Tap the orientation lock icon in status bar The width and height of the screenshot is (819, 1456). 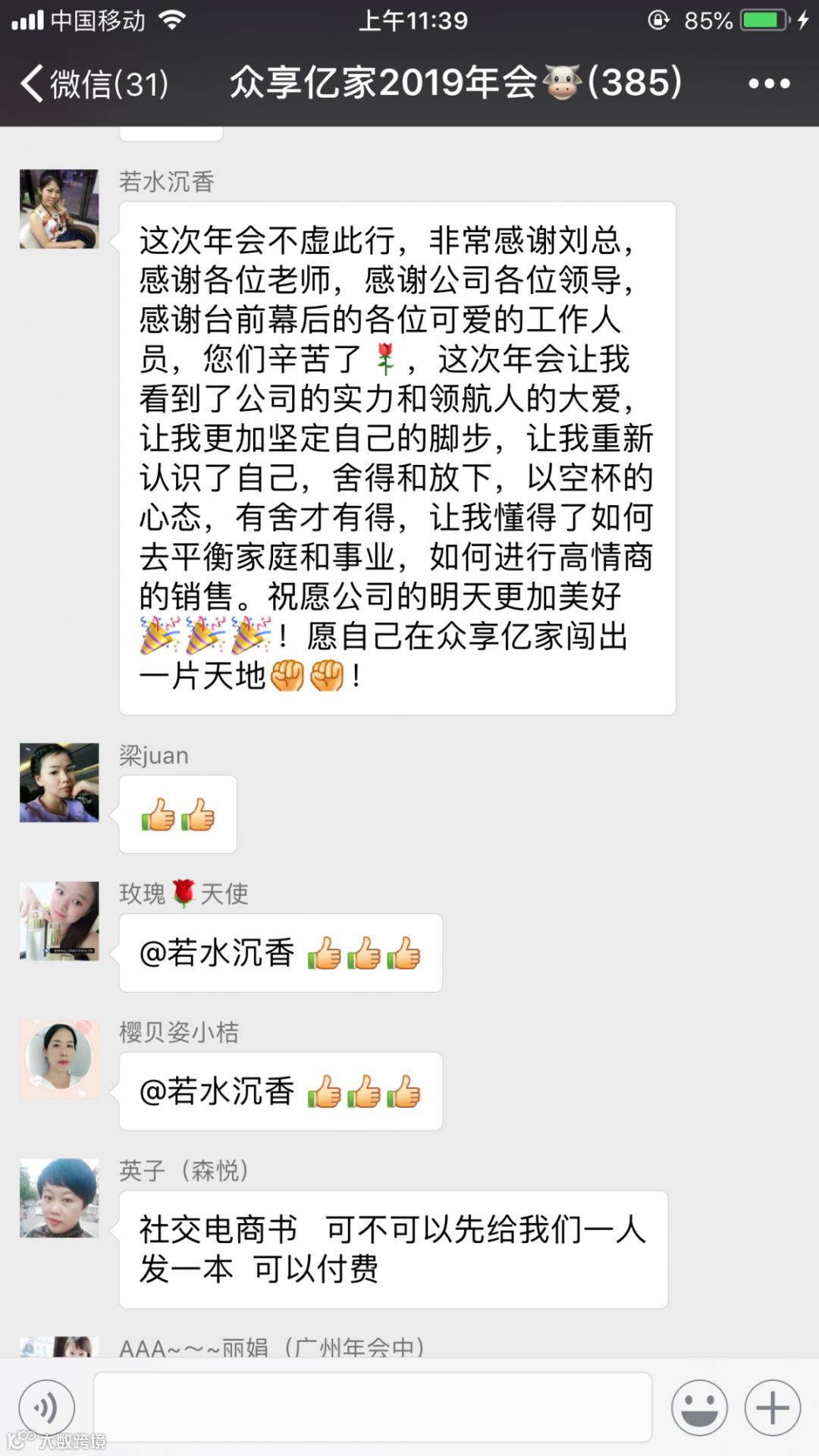click(657, 20)
